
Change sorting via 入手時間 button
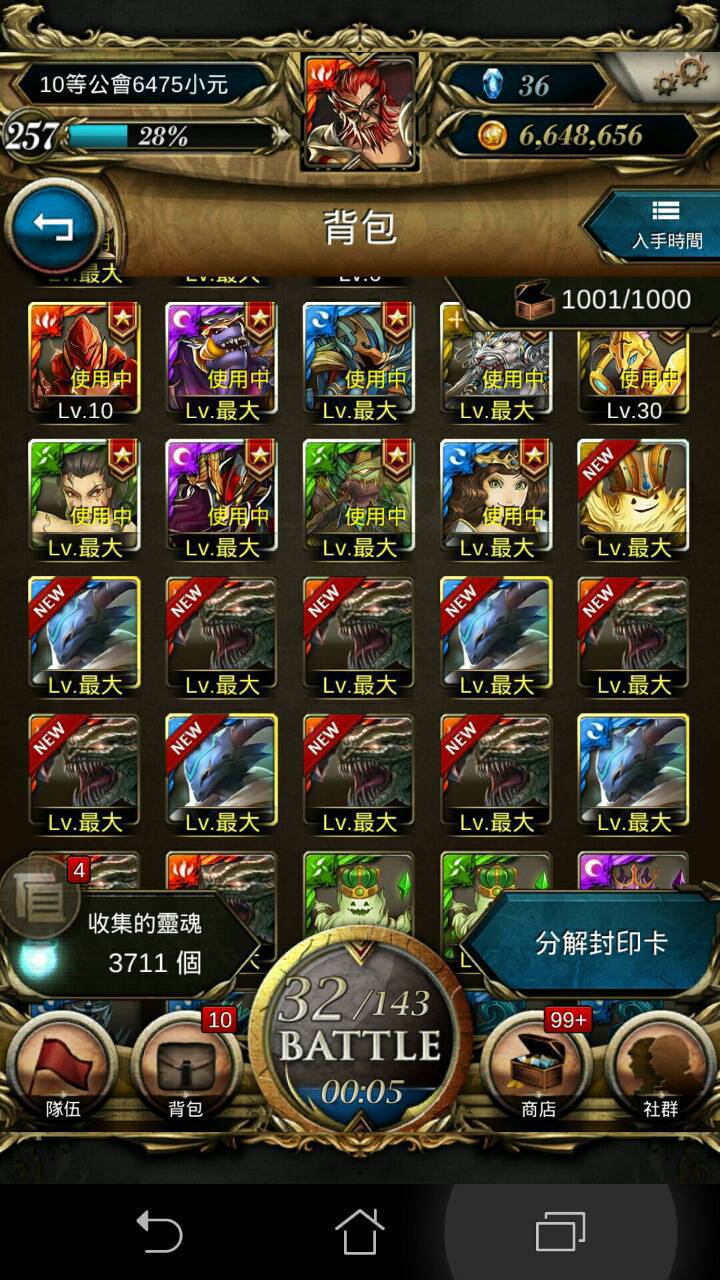[659, 225]
